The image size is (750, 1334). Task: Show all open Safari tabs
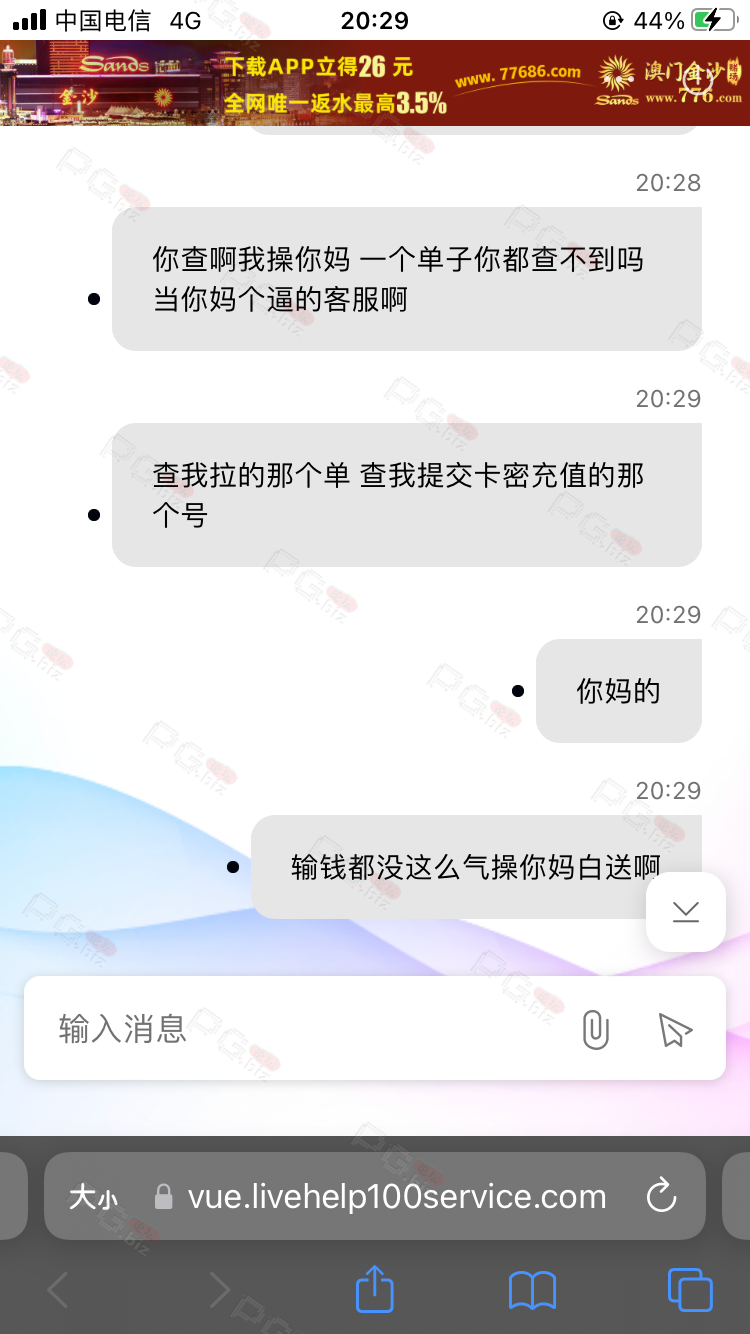click(690, 1289)
